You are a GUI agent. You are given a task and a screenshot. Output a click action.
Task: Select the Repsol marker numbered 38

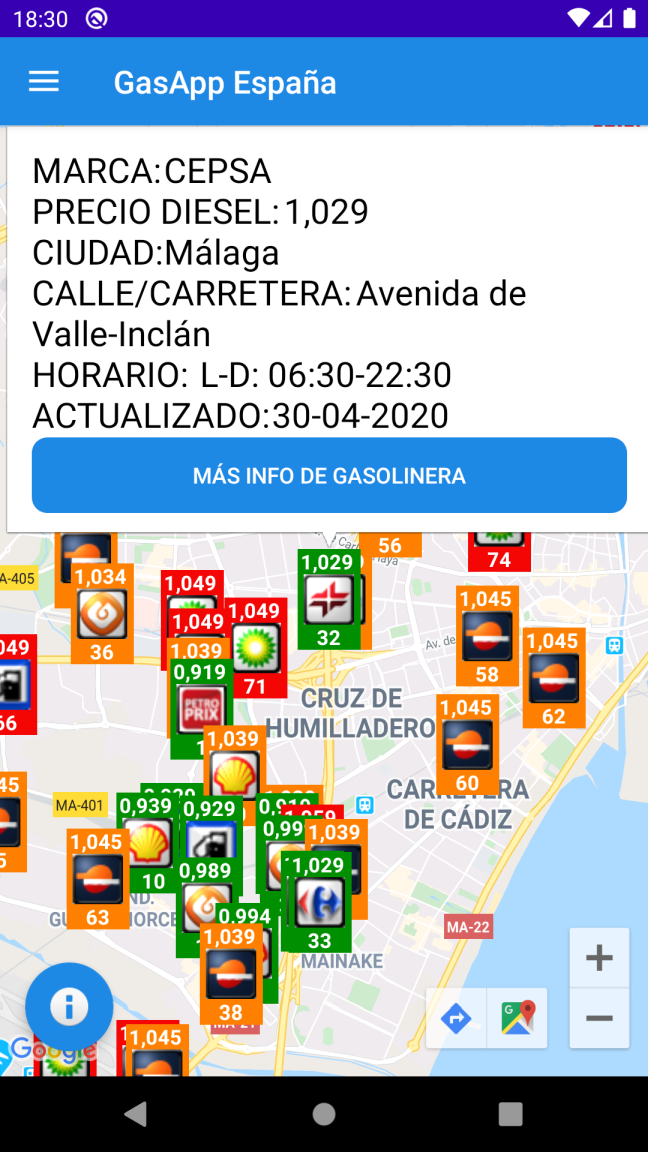pyautogui.click(x=231, y=975)
